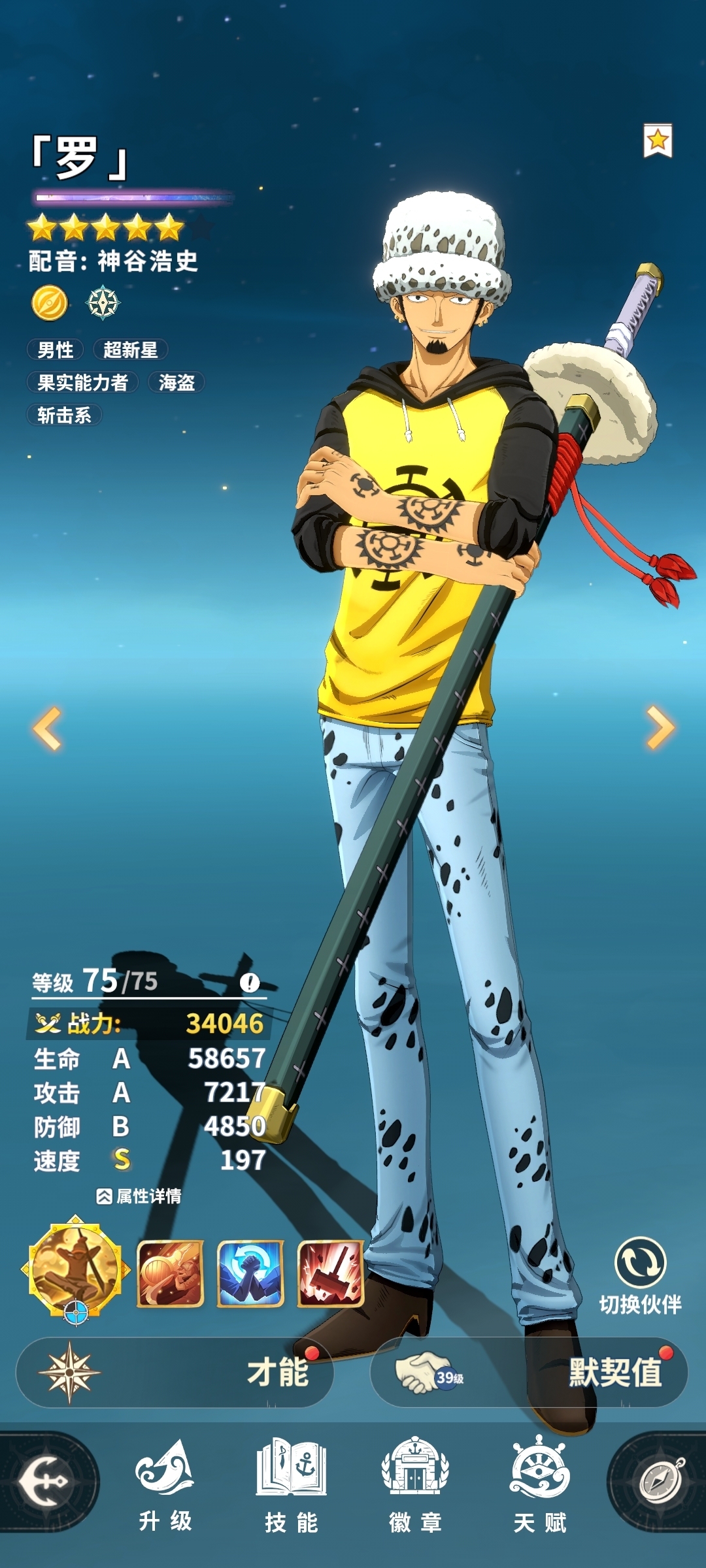This screenshot has height=1568, width=706.
Task: View the red hammer skill icon
Action: (x=330, y=1273)
